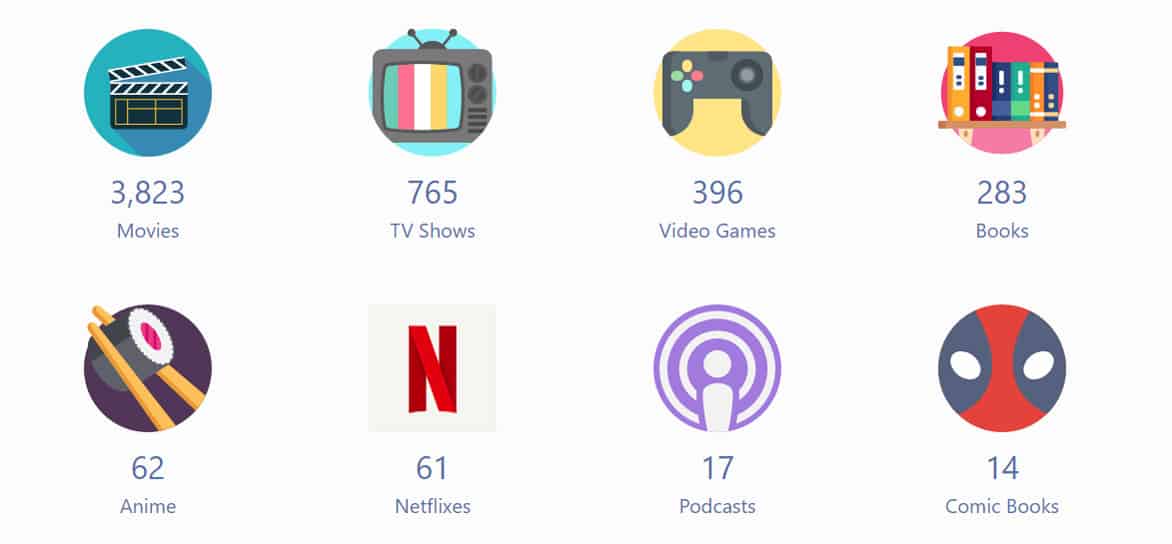Image resolution: width=1172 pixels, height=544 pixels.
Task: Tap the Comic Books category
Action: 1002,368
